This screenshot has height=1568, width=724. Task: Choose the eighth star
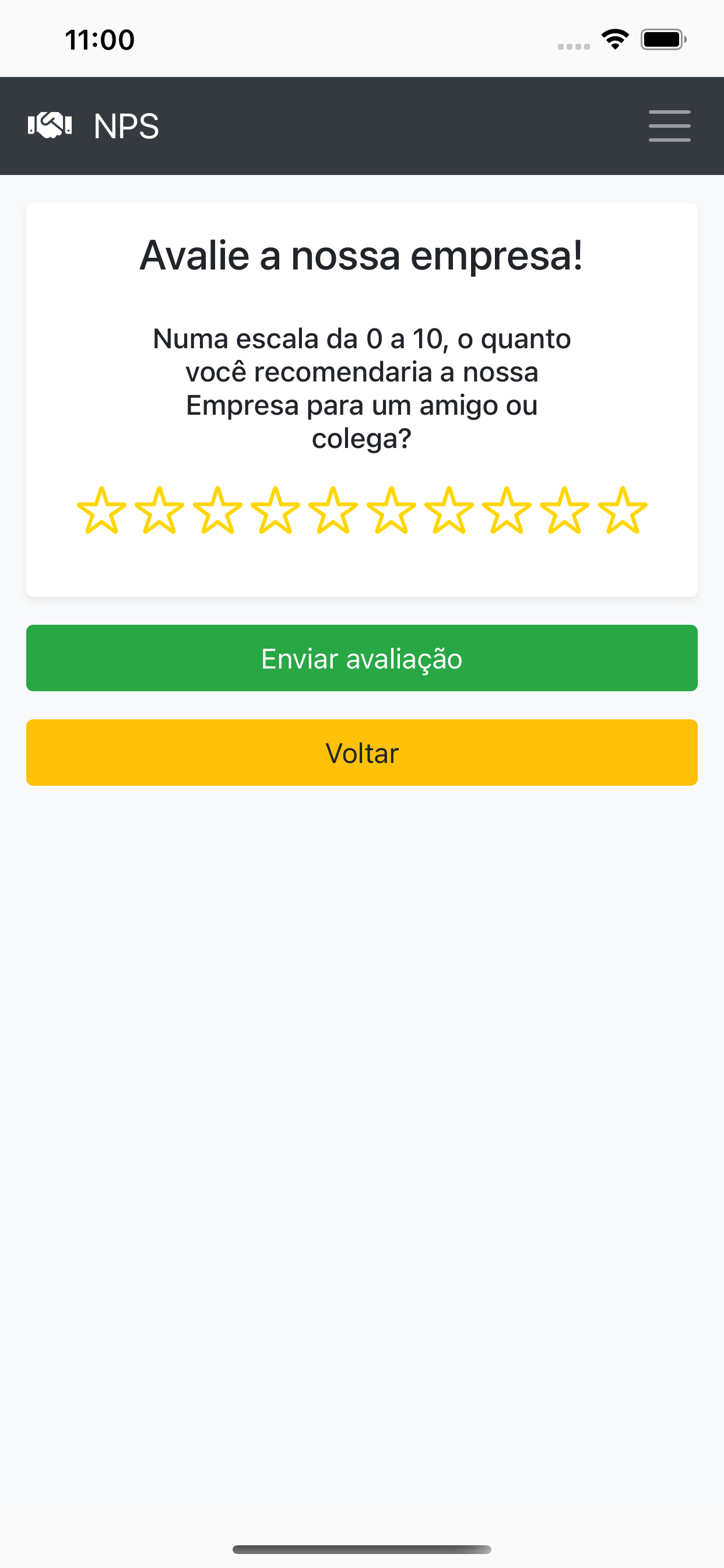[x=507, y=512]
